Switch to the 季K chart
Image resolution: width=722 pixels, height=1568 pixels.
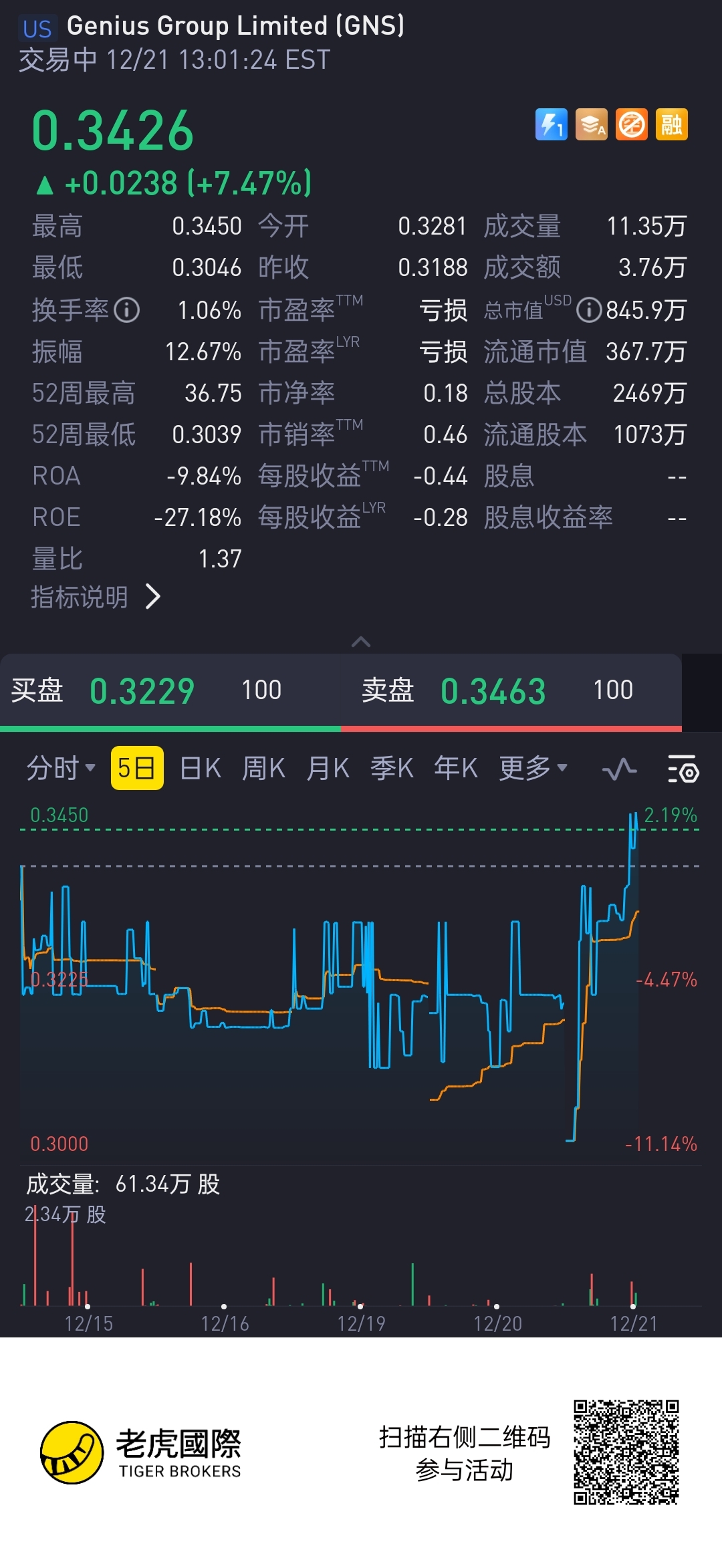pyautogui.click(x=392, y=769)
